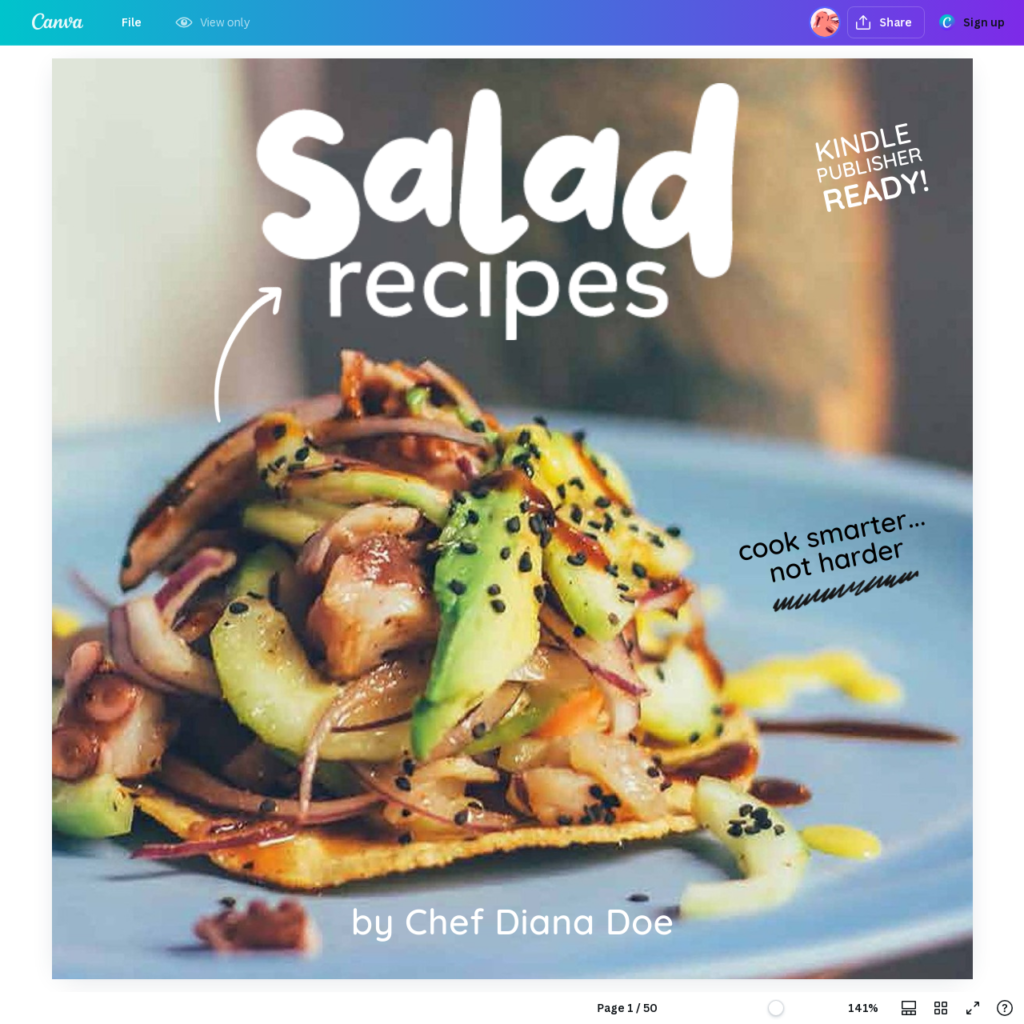Open the user avatar profile
1024x1024 pixels.
824,22
